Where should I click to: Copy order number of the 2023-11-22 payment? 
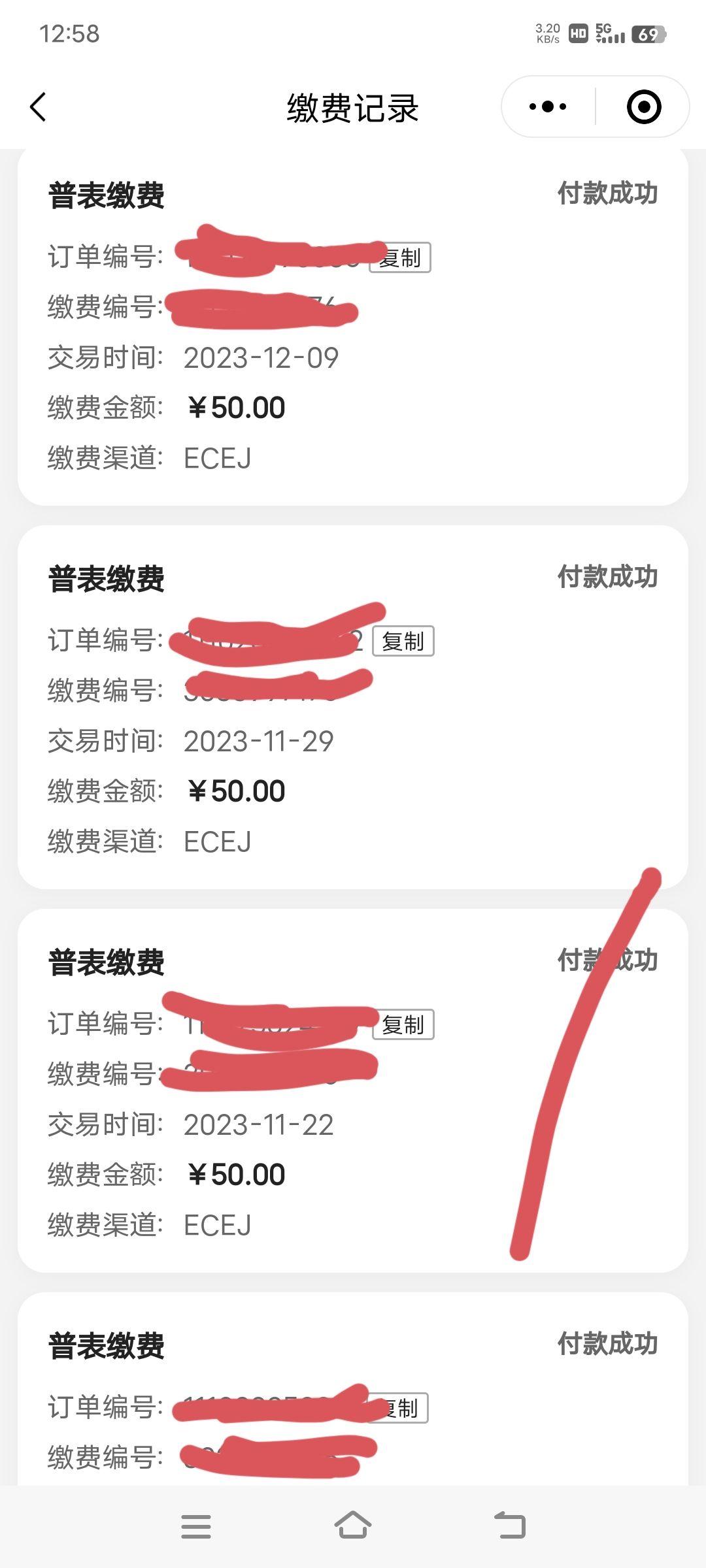click(403, 1024)
